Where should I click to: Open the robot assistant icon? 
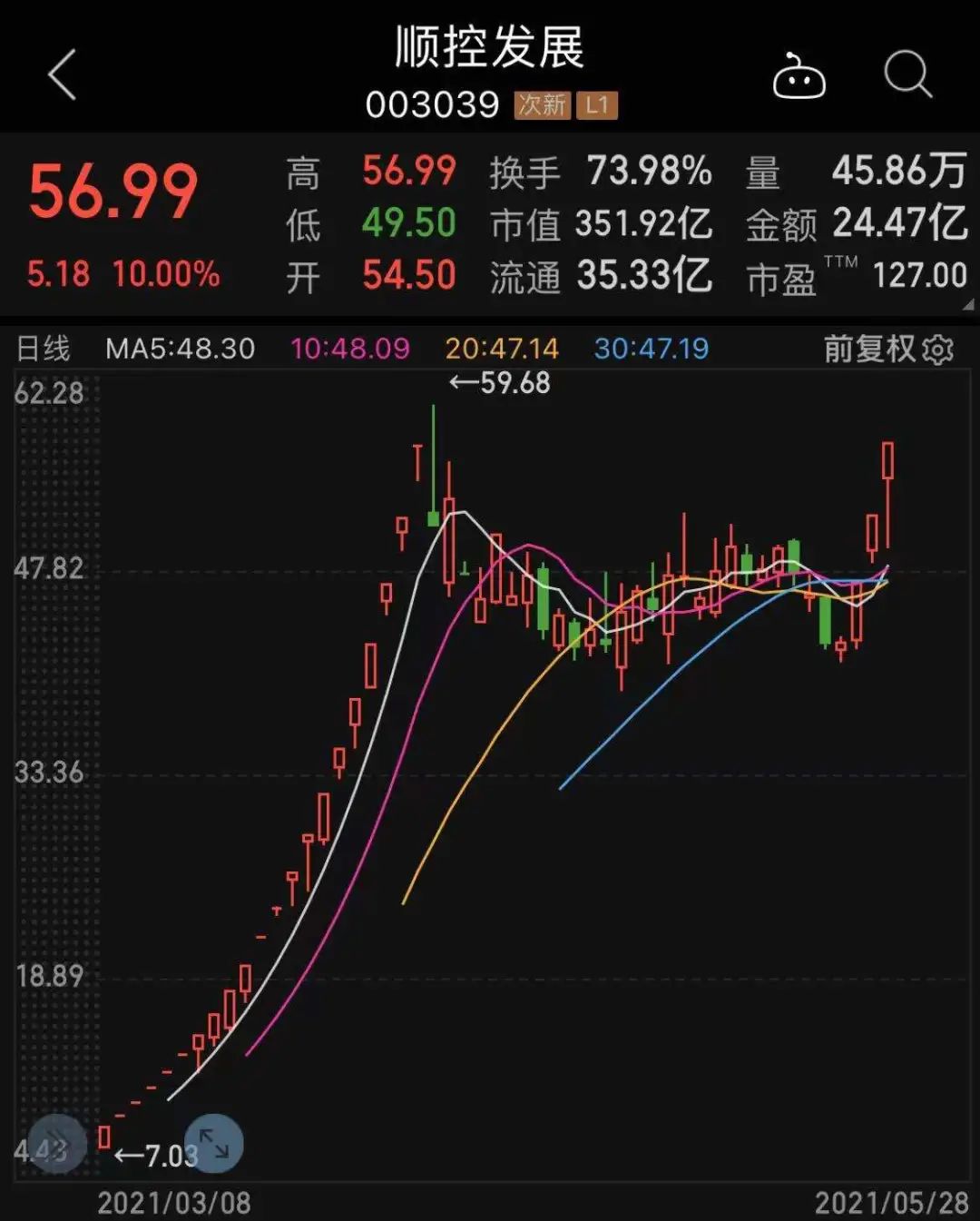point(799,76)
